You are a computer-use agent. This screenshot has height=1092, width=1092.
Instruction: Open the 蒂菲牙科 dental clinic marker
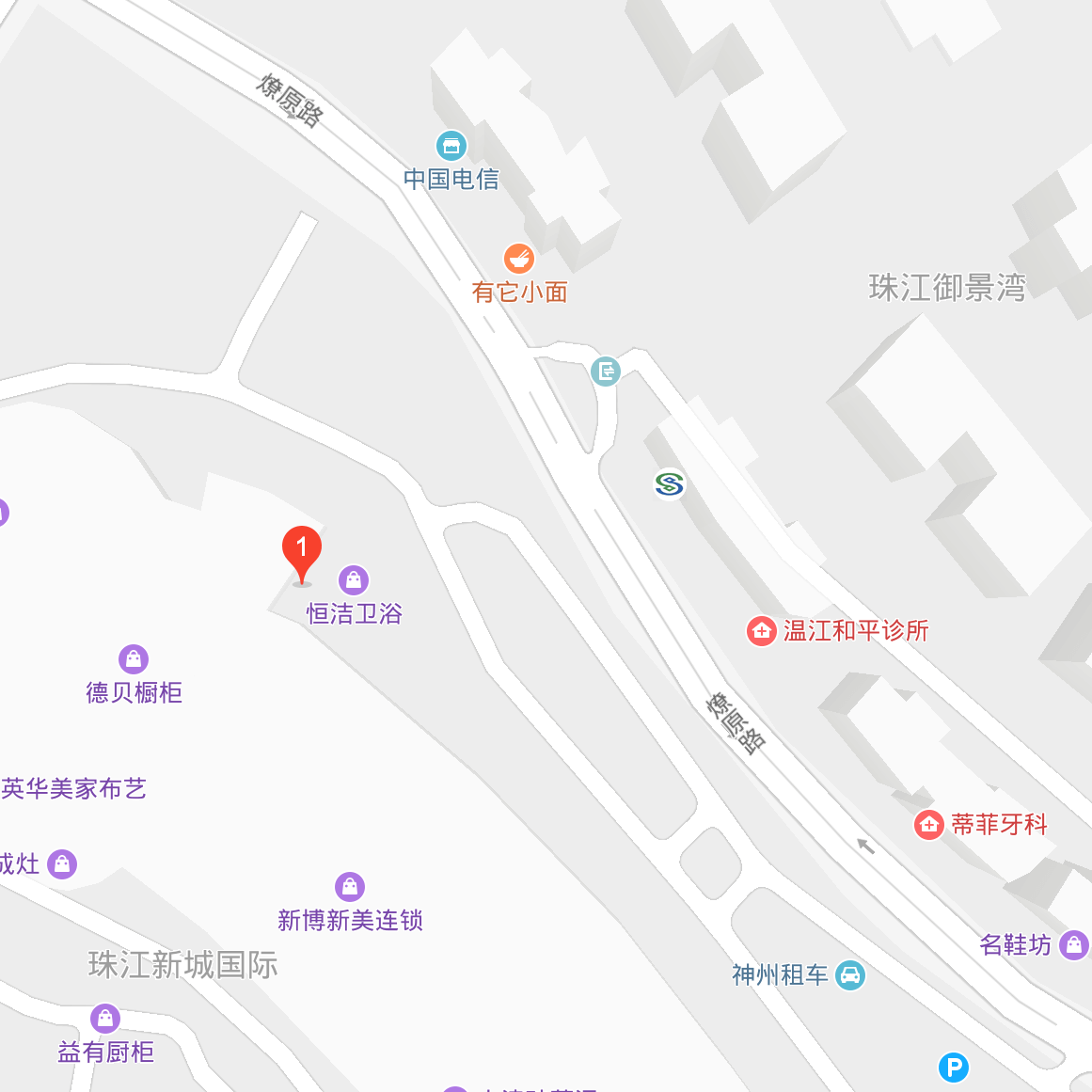(x=929, y=825)
